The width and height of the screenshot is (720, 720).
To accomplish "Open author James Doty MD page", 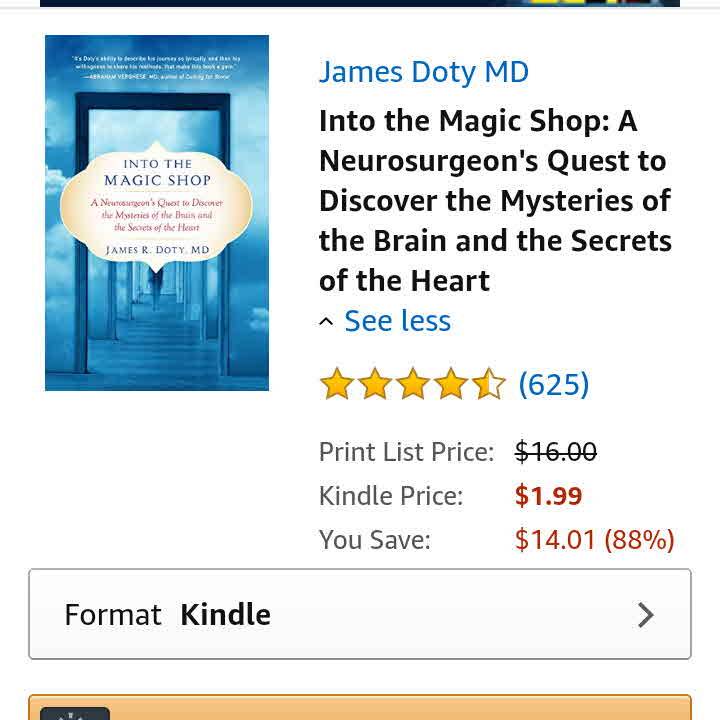I will (x=423, y=72).
